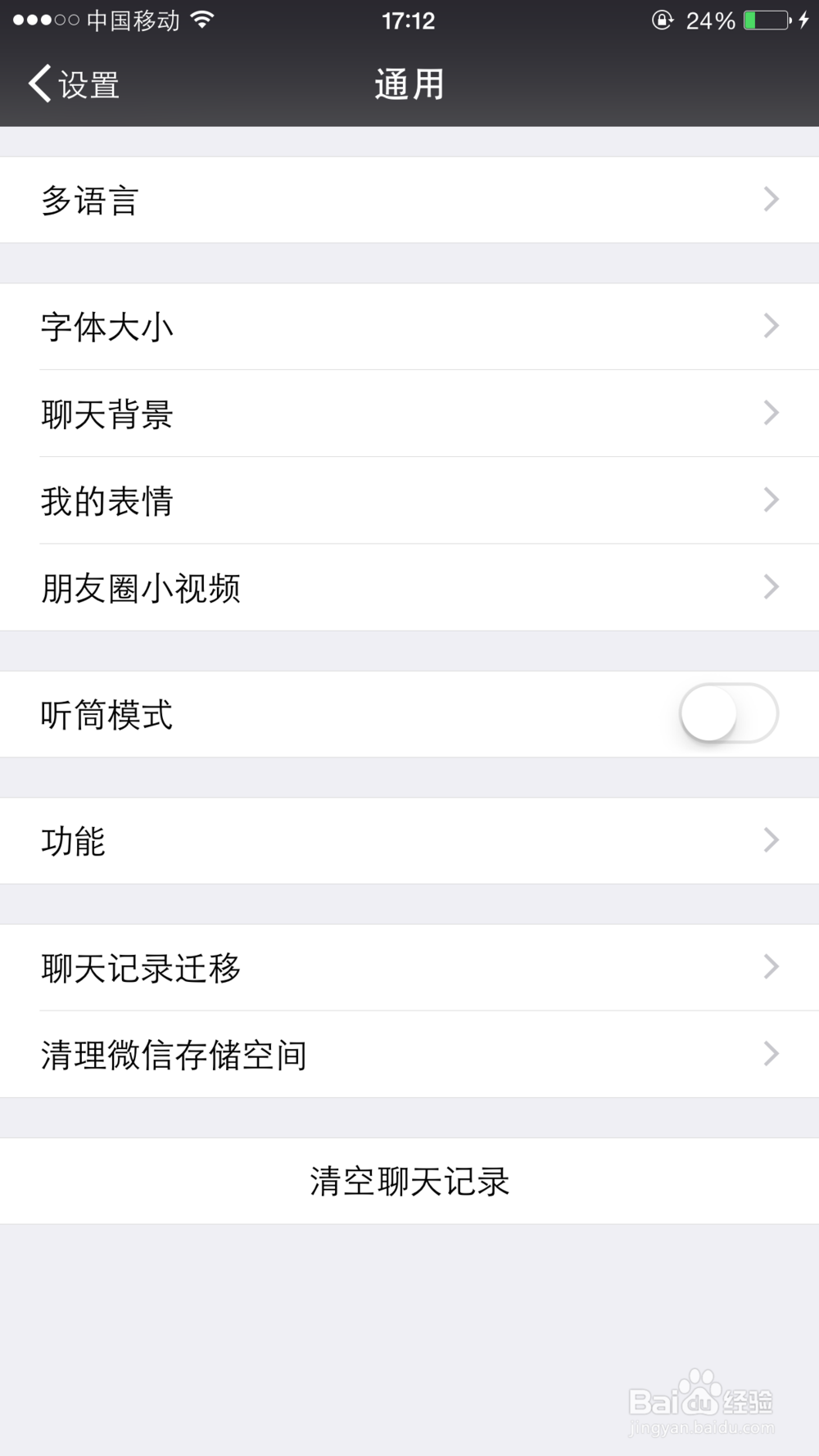Expand the 清理微信存储空间 chevron
819x1456 pixels.
[770, 1055]
